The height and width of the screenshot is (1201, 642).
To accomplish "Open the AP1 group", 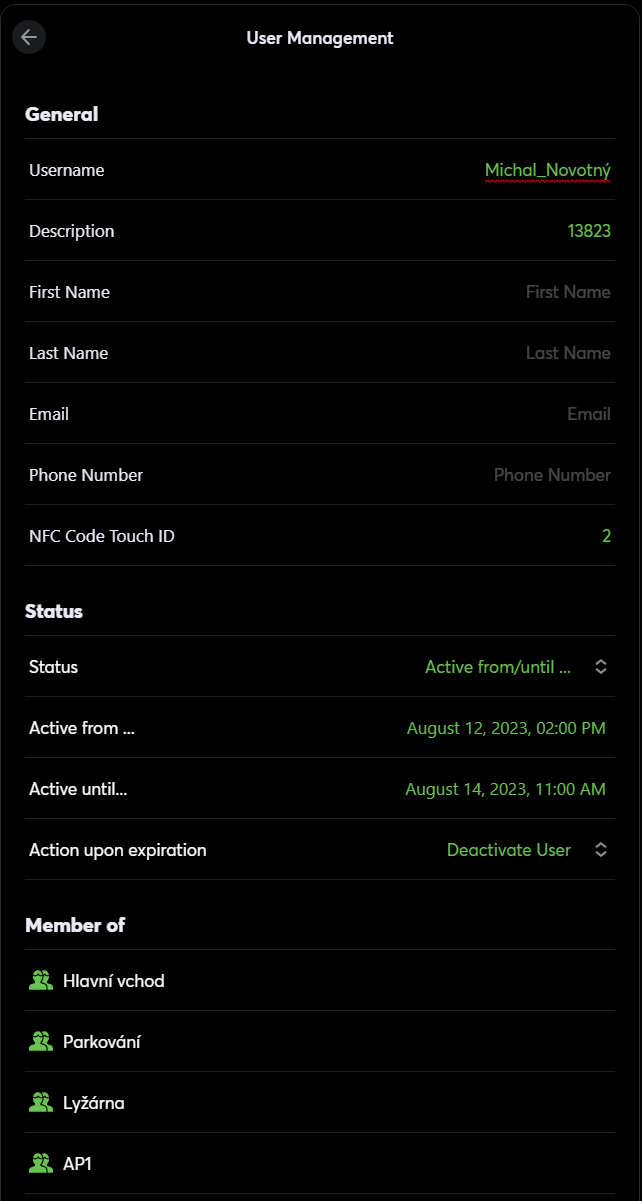I will 320,1164.
